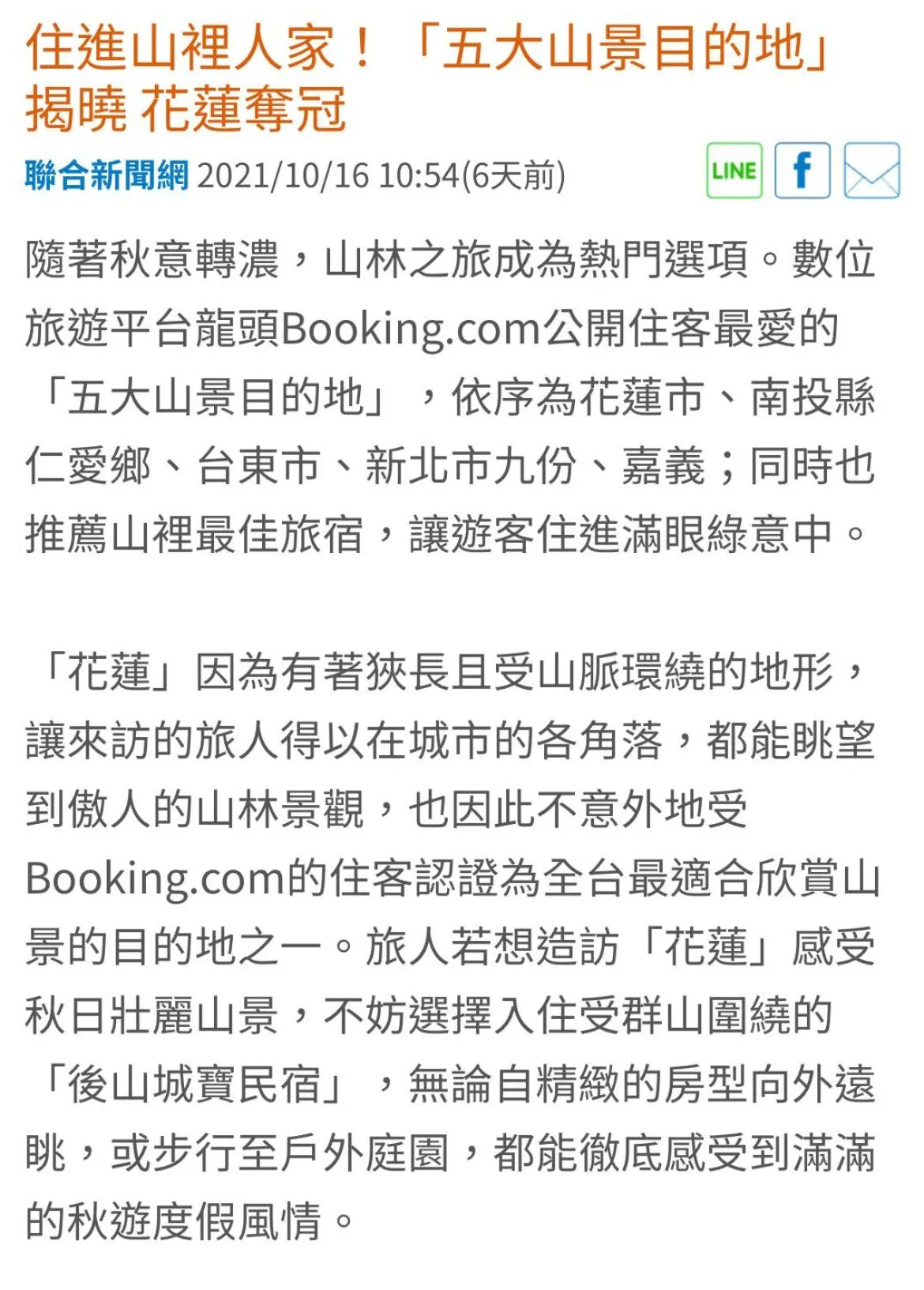
Task: Share the article on Facebook
Action: point(802,171)
